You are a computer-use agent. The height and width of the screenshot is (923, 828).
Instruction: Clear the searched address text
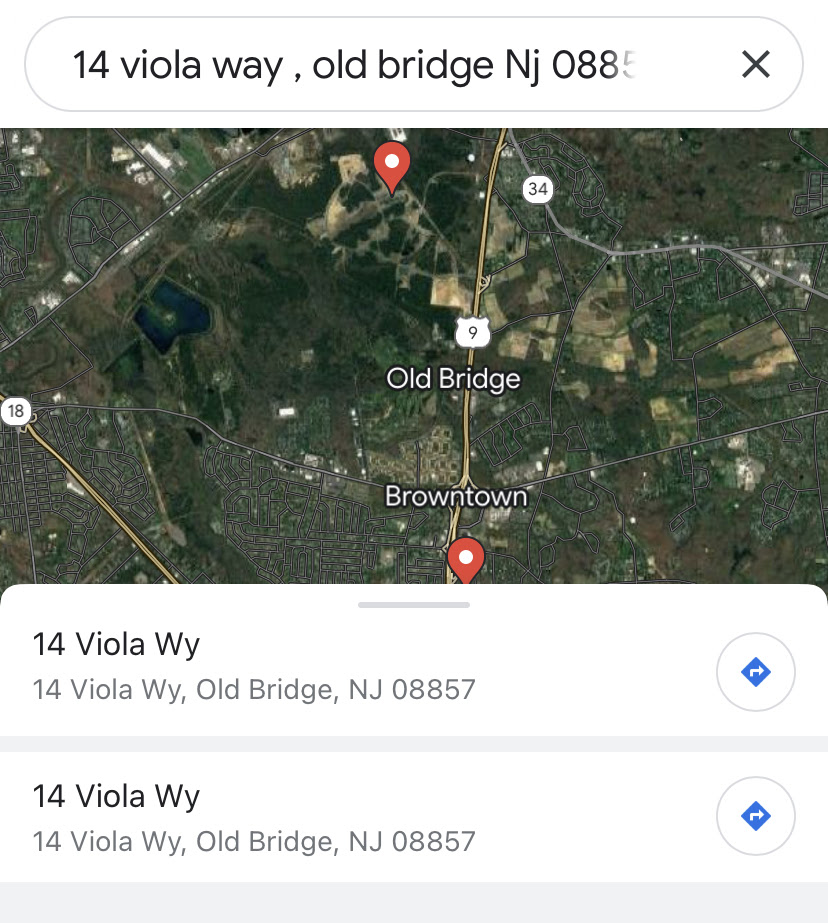click(755, 65)
